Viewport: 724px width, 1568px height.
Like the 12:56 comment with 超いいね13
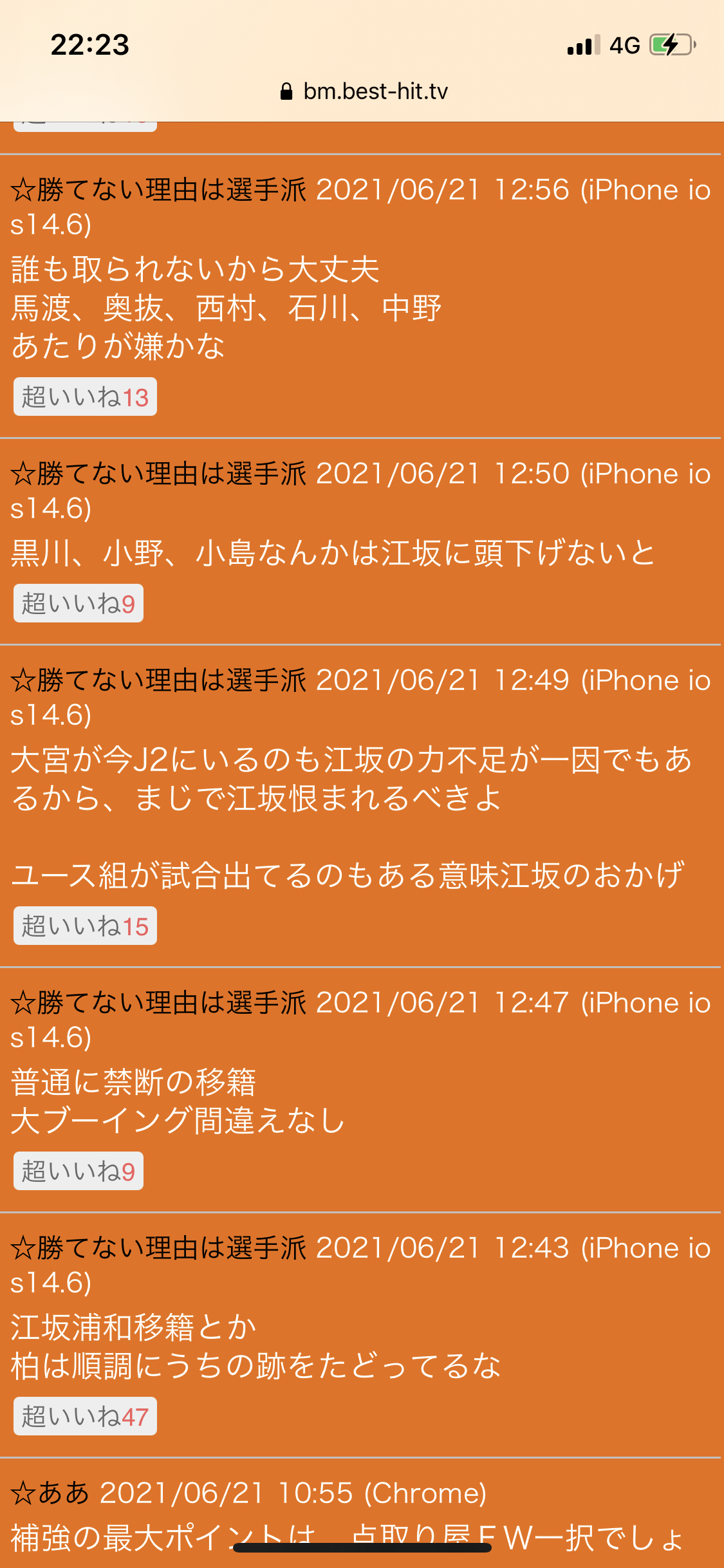pyautogui.click(x=85, y=397)
